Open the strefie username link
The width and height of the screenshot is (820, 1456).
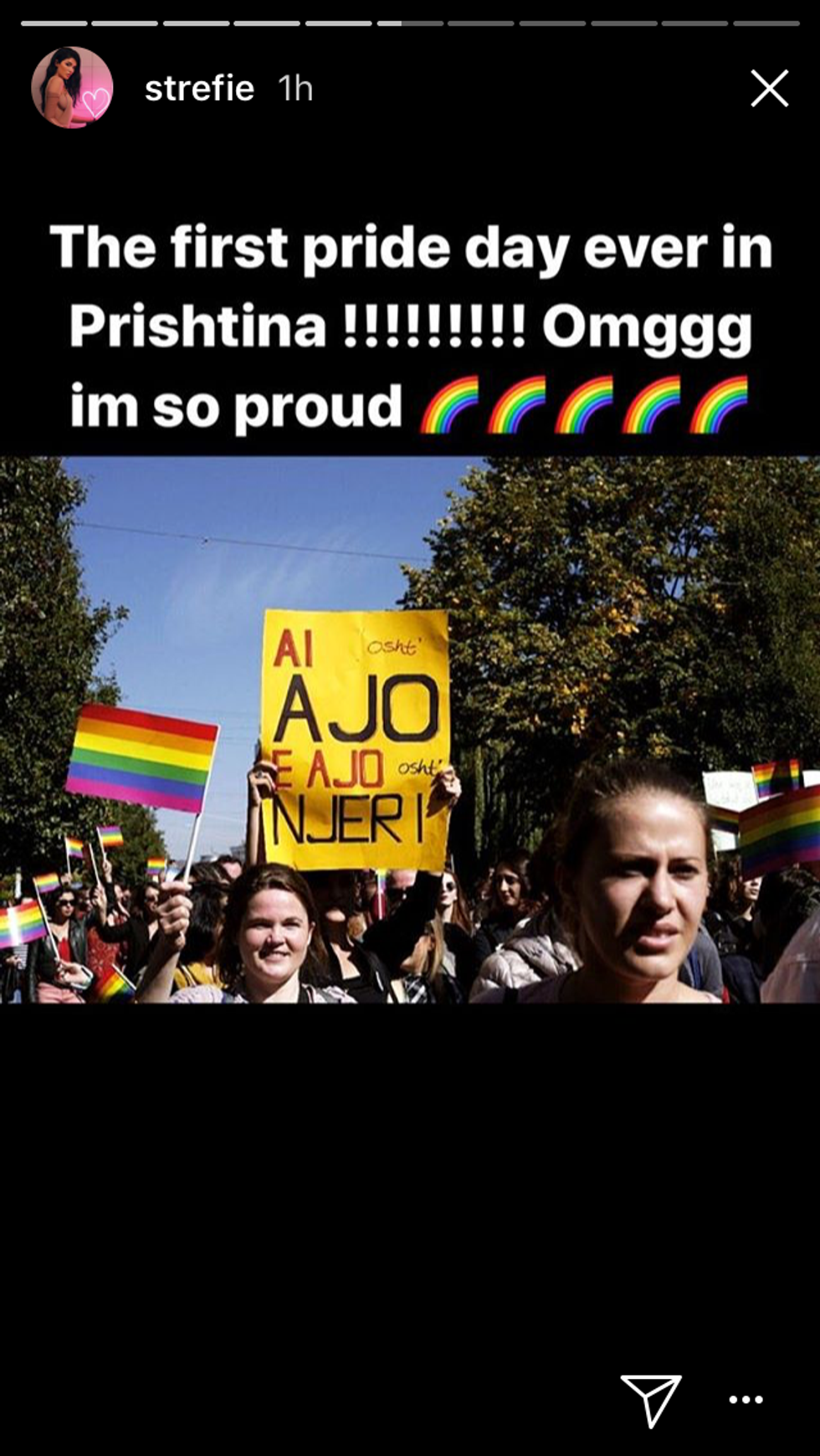(x=199, y=88)
